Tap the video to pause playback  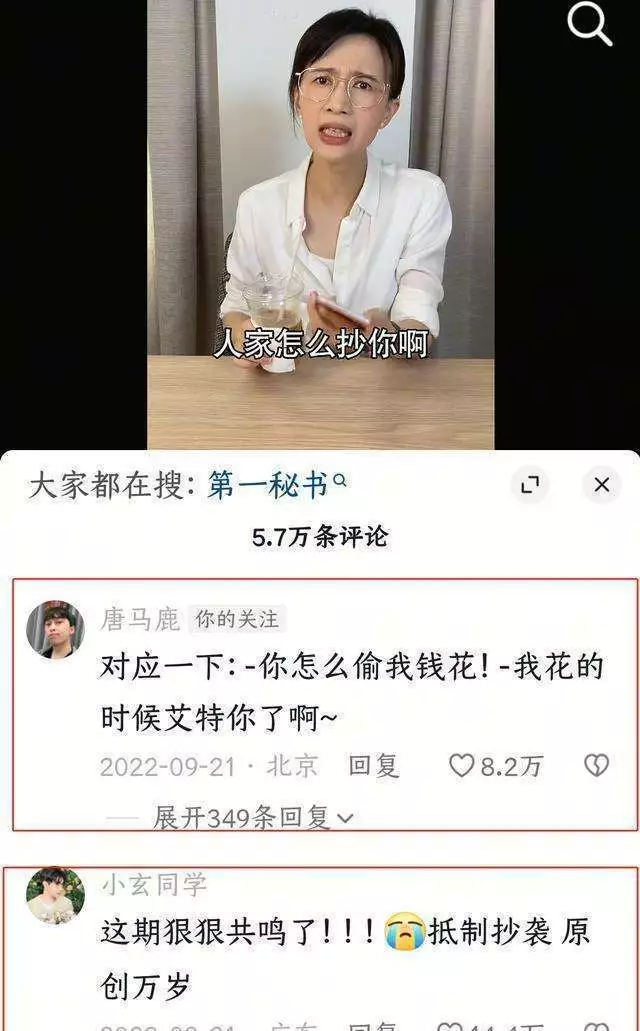click(320, 200)
